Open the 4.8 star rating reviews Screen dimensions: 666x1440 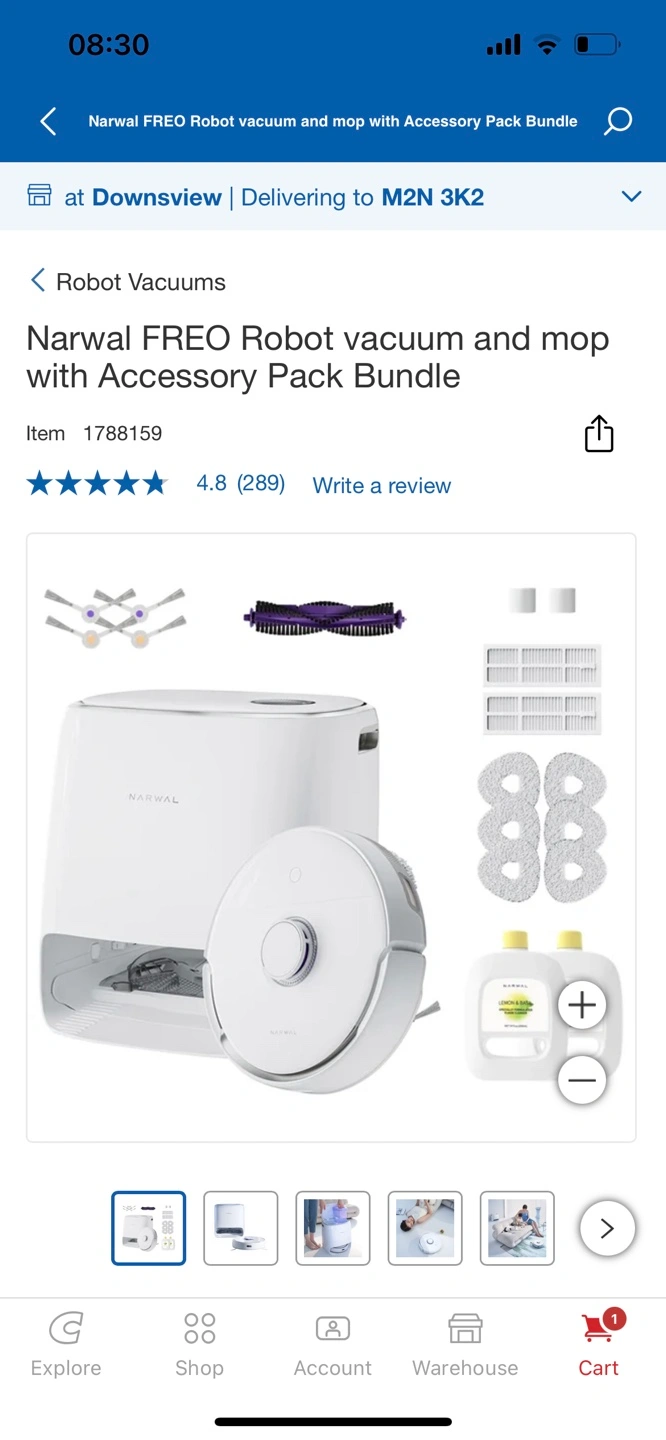coord(155,485)
